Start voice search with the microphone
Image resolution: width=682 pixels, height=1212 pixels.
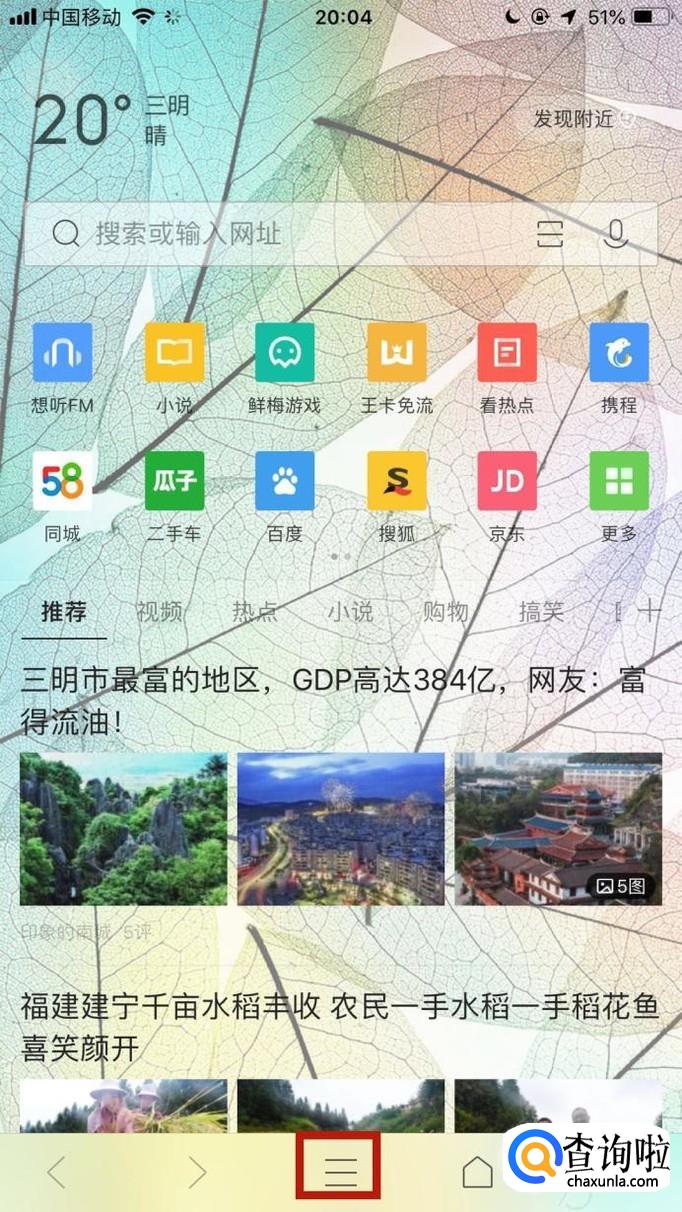point(616,235)
